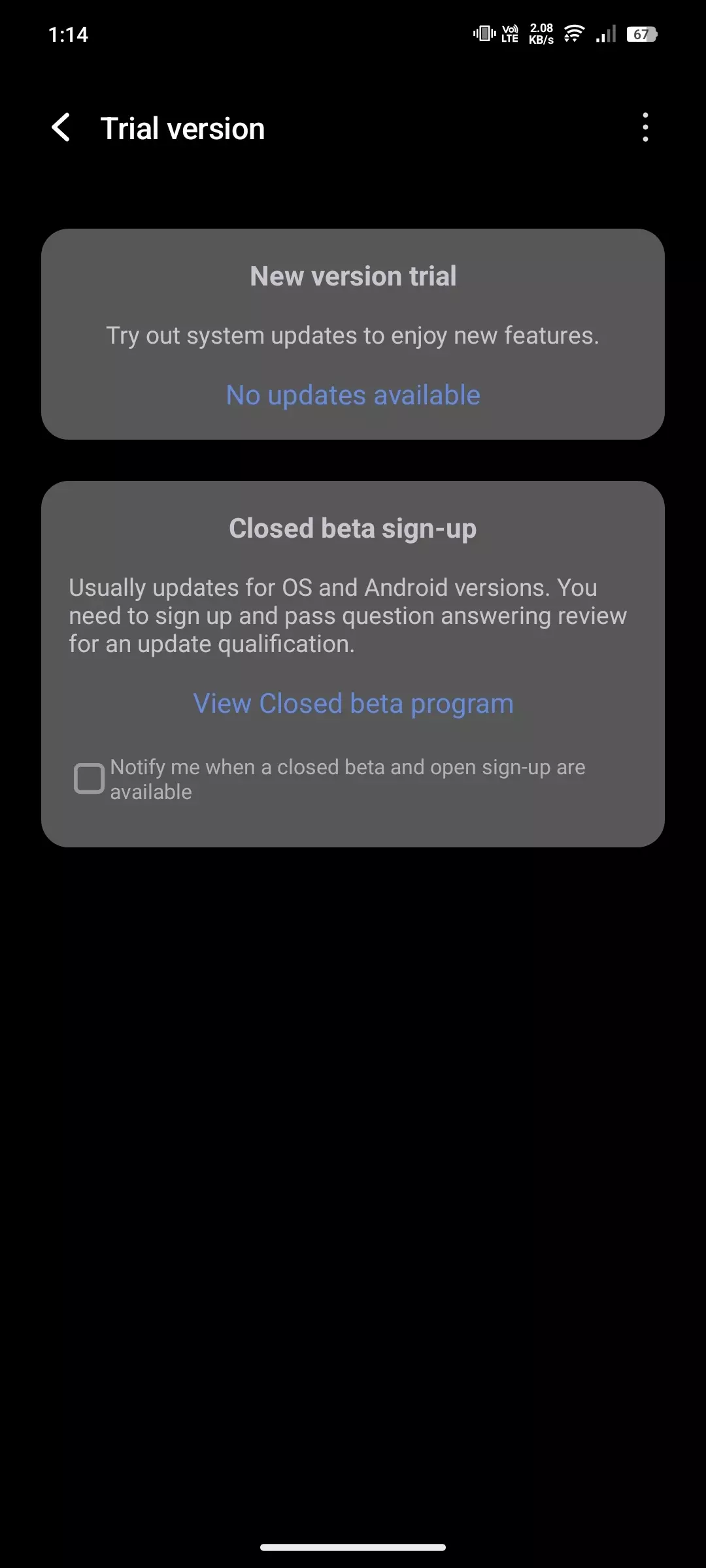Tap No updates available link
The height and width of the screenshot is (1568, 706).
coord(353,395)
